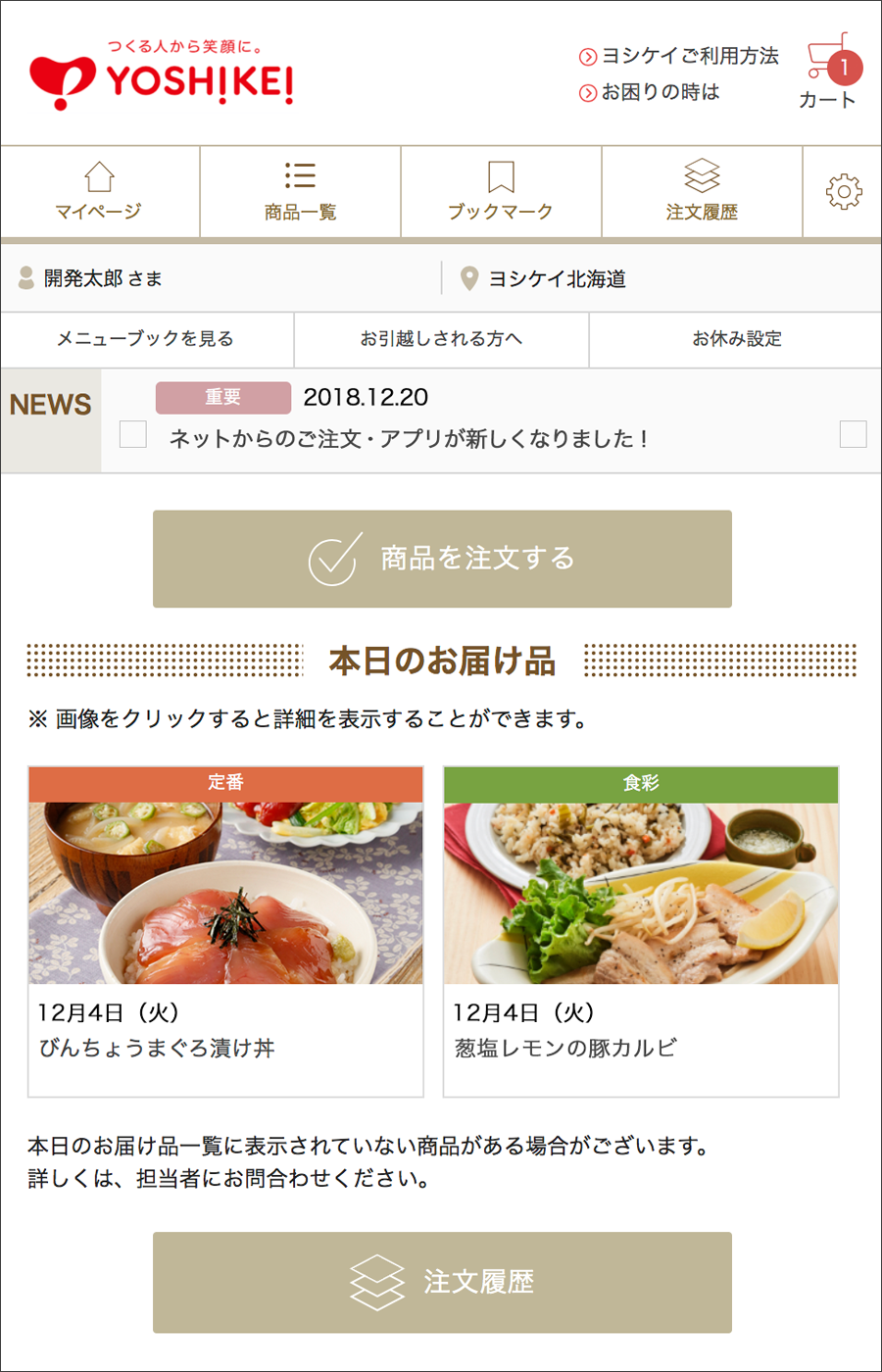Viewport: 882px width, 1372px height.
Task: Open the cart icon
Action: point(828,71)
